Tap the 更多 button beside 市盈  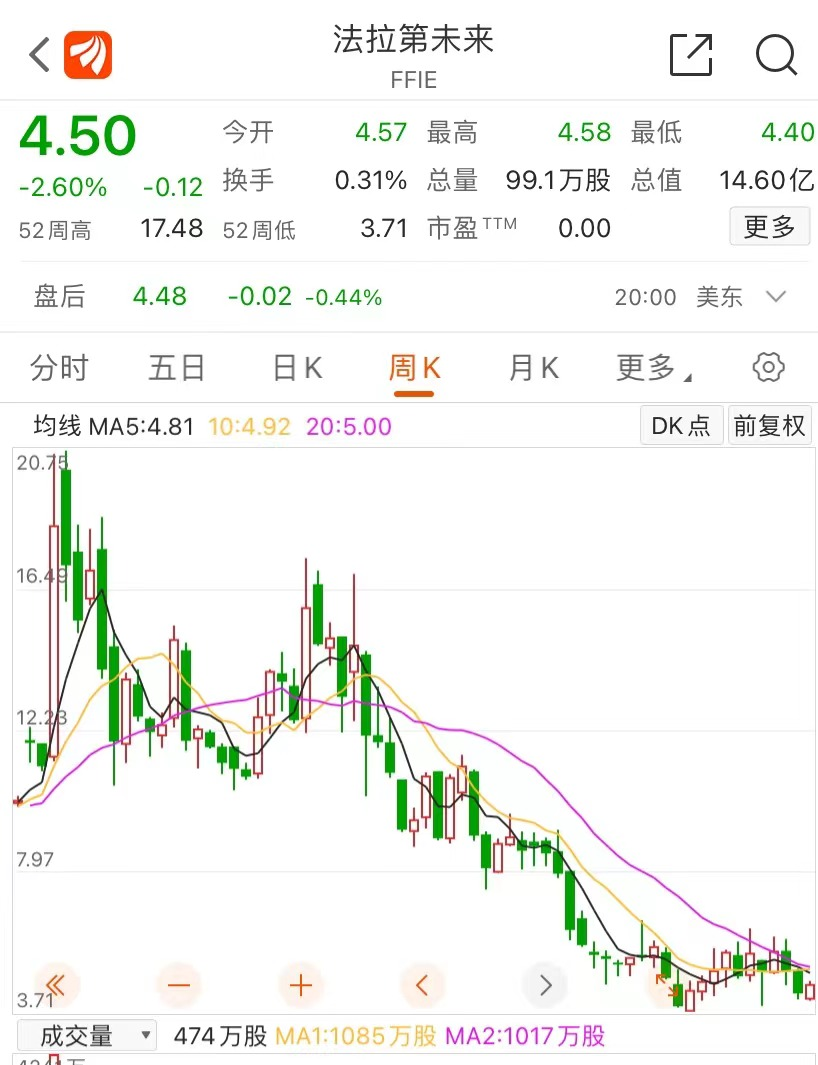(769, 228)
